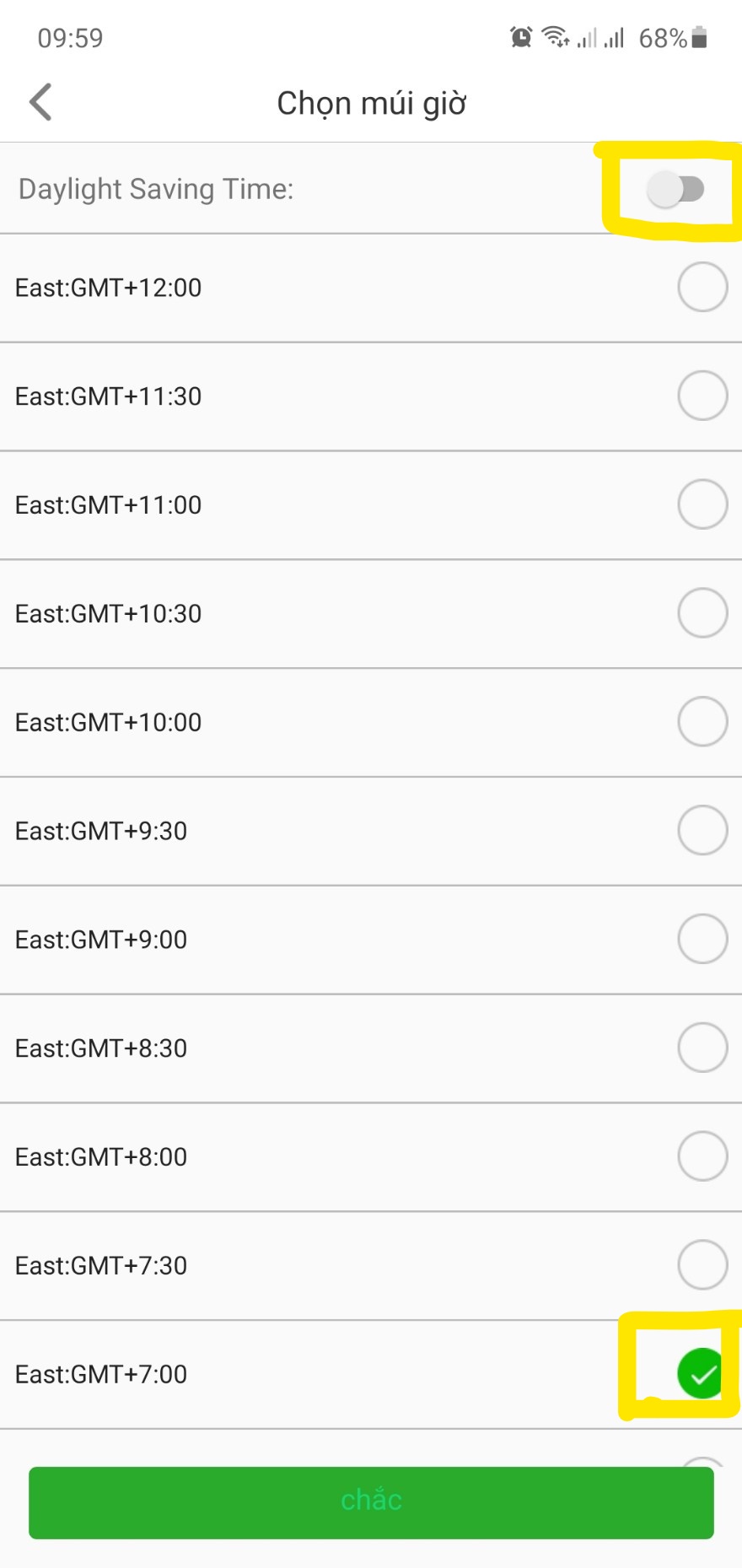Select East:GMT+9:00 time zone
The width and height of the screenshot is (742, 1568).
point(702,939)
